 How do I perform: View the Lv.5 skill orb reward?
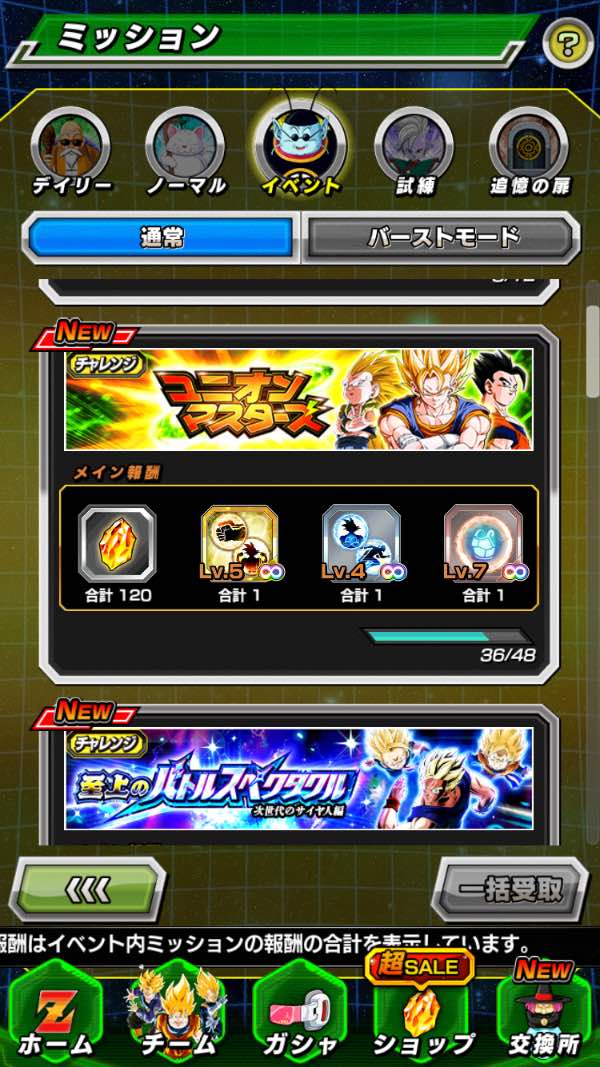[239, 545]
